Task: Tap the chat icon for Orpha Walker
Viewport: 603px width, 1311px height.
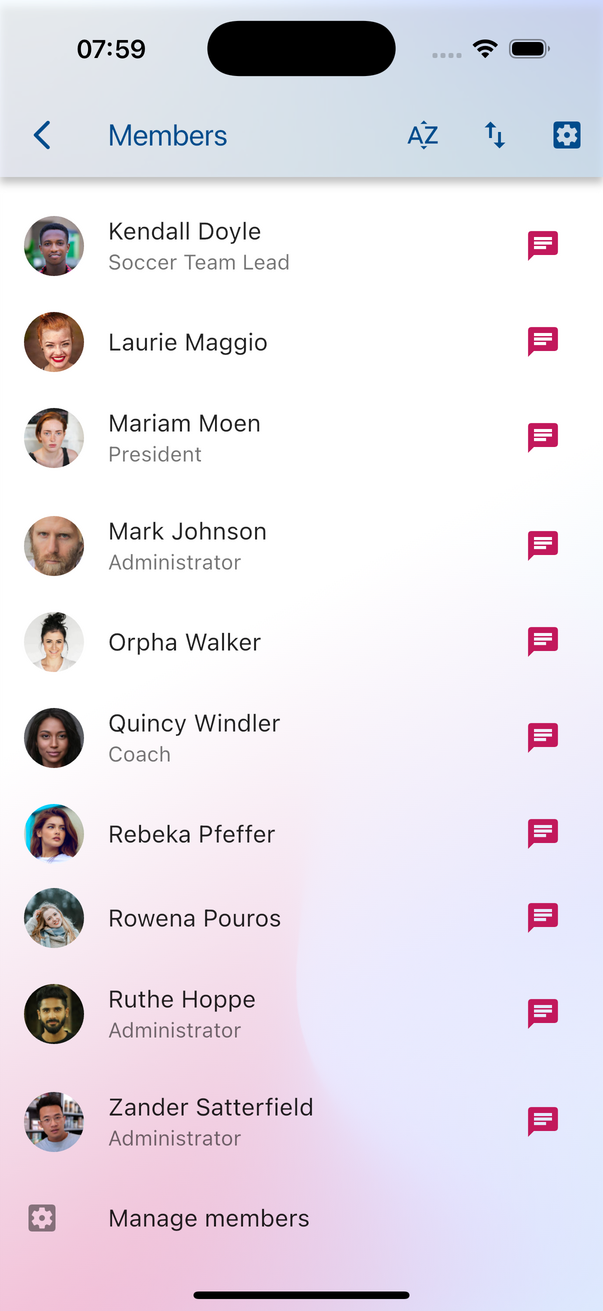Action: [x=543, y=641]
